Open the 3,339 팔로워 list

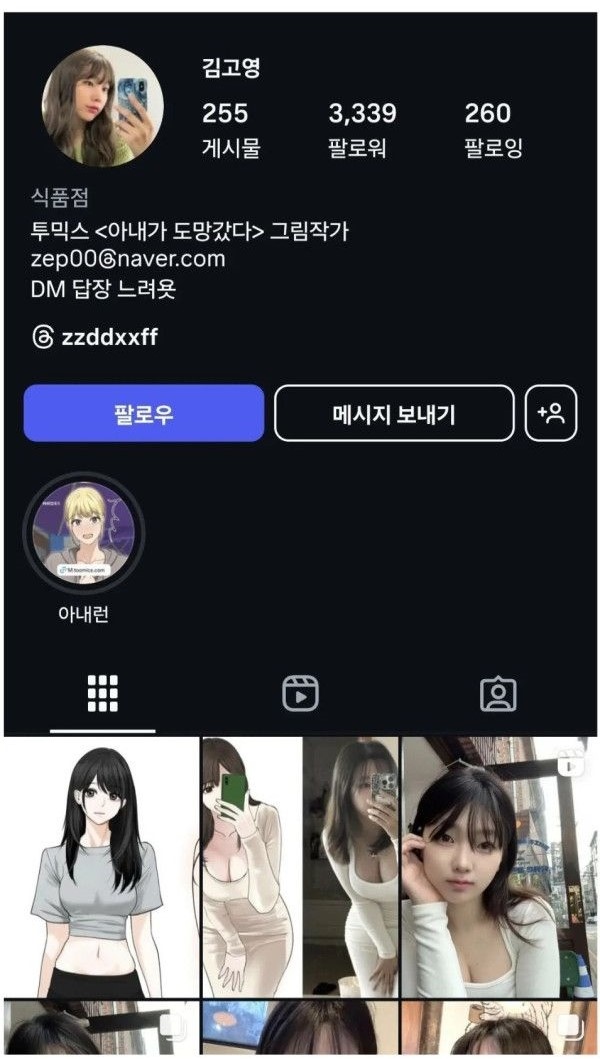tap(361, 129)
